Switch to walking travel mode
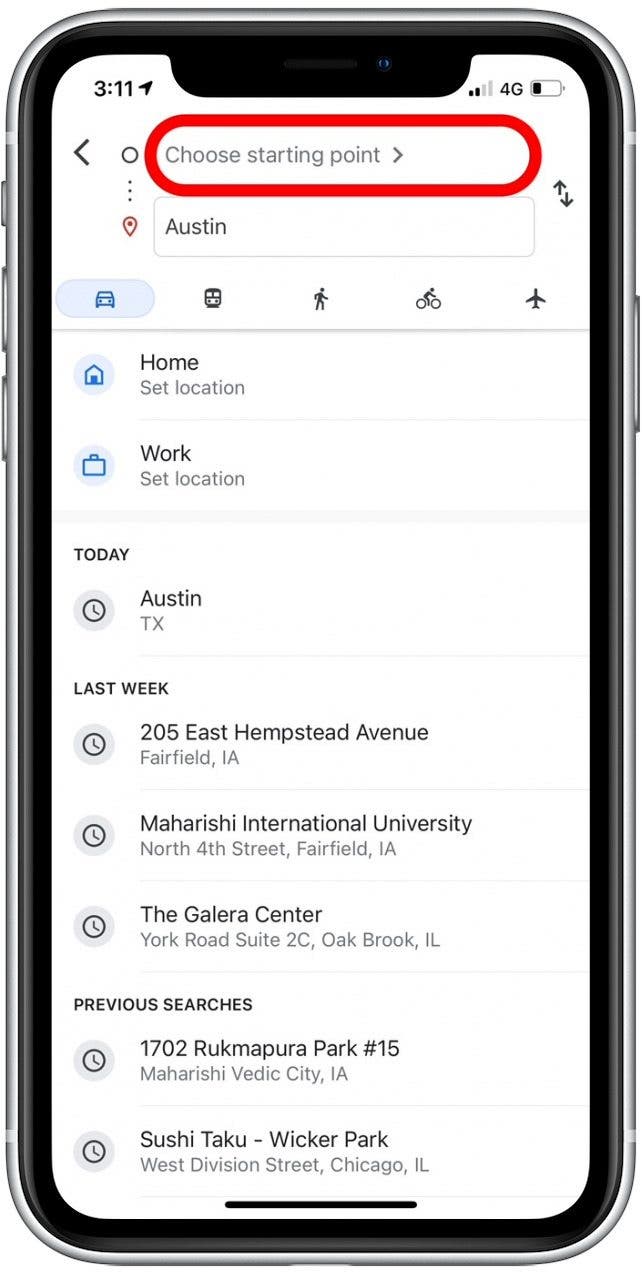Image resolution: width=642 pixels, height=1274 pixels. (320, 299)
